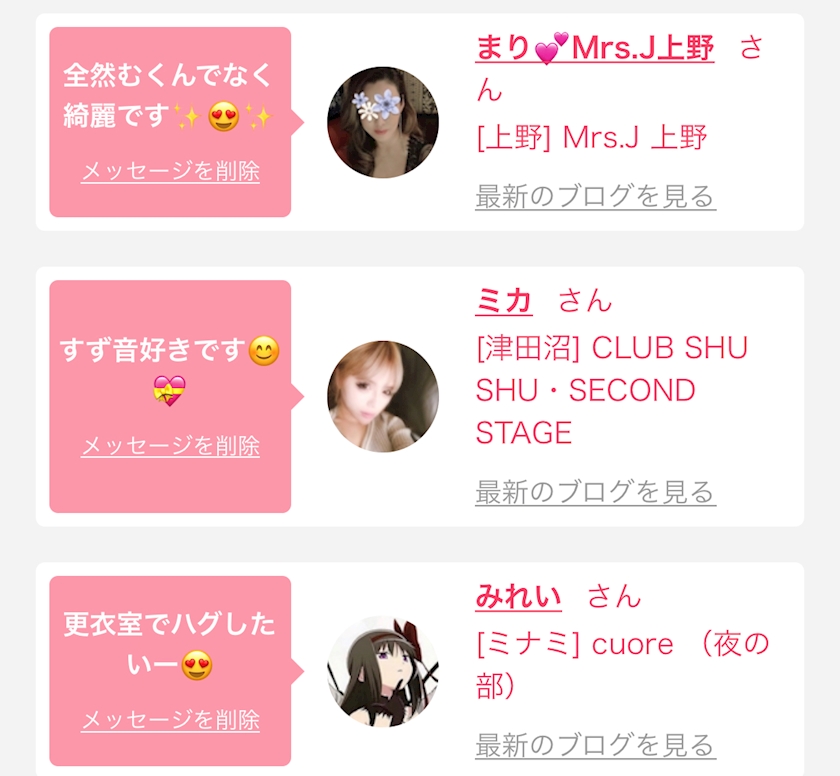Open みれい's profile link
The image size is (840, 776).
(x=518, y=597)
